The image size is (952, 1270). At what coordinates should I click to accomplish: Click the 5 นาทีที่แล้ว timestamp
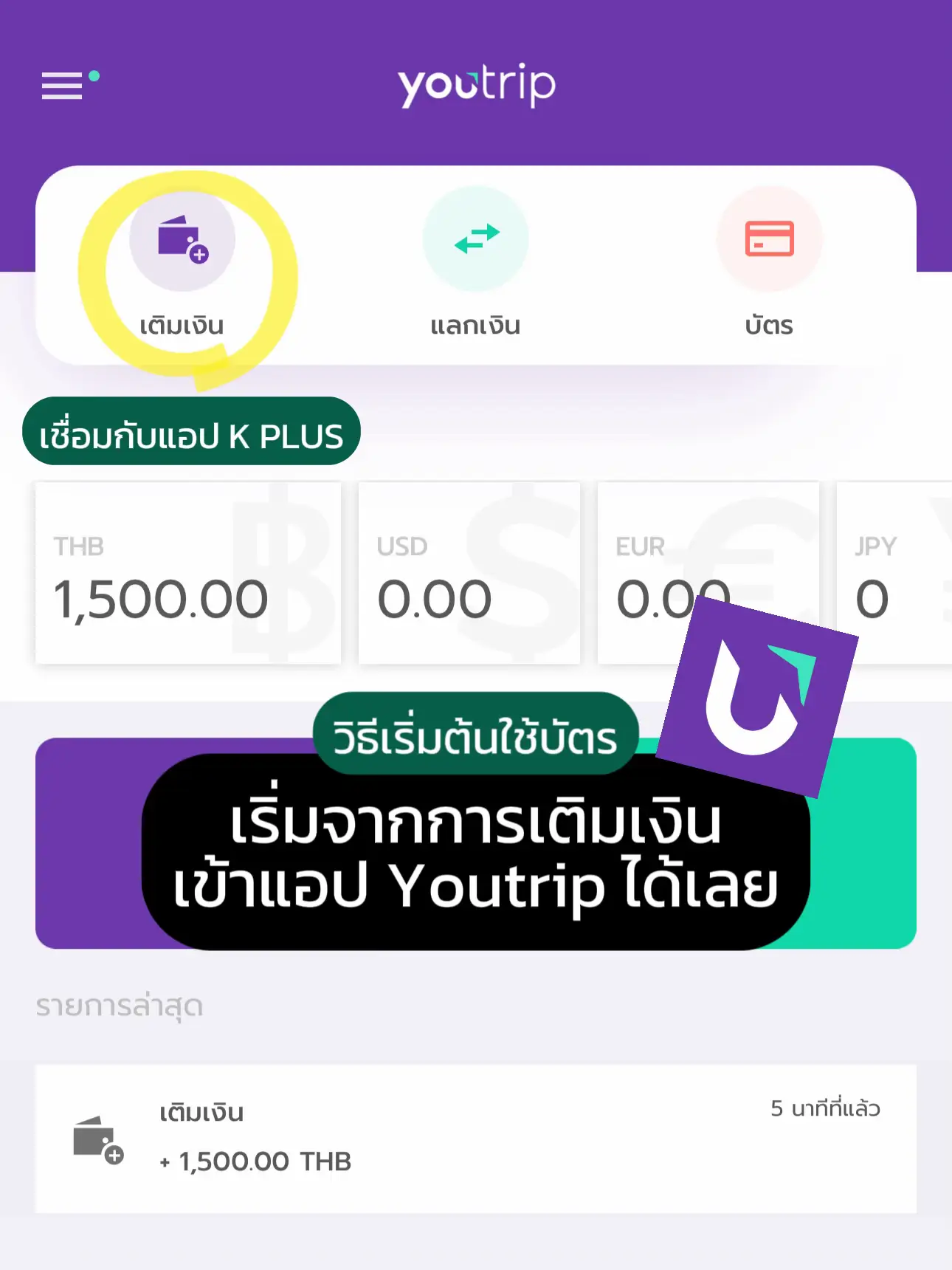825,1108
